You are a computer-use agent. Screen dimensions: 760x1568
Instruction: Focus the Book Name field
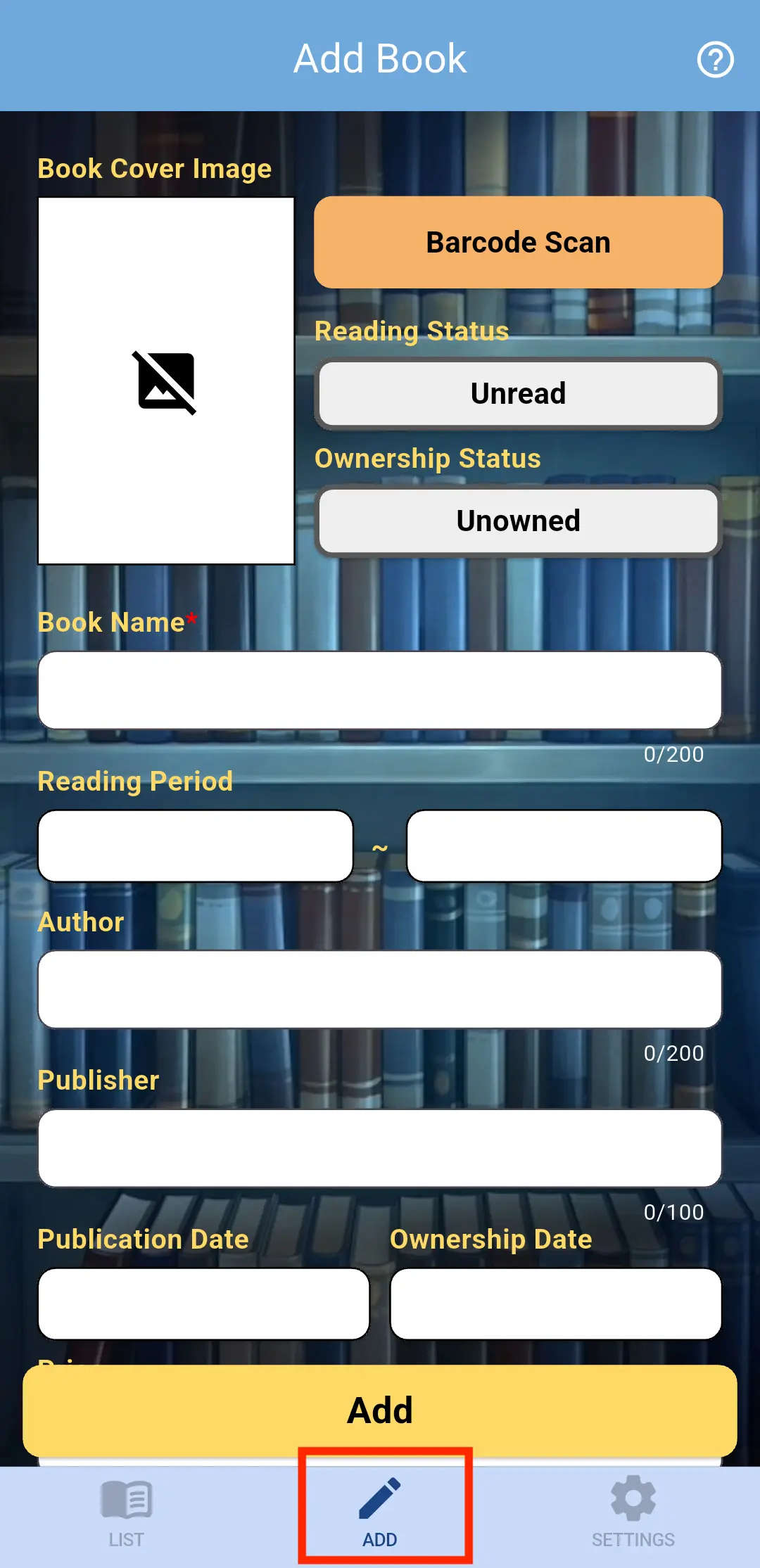[x=380, y=690]
